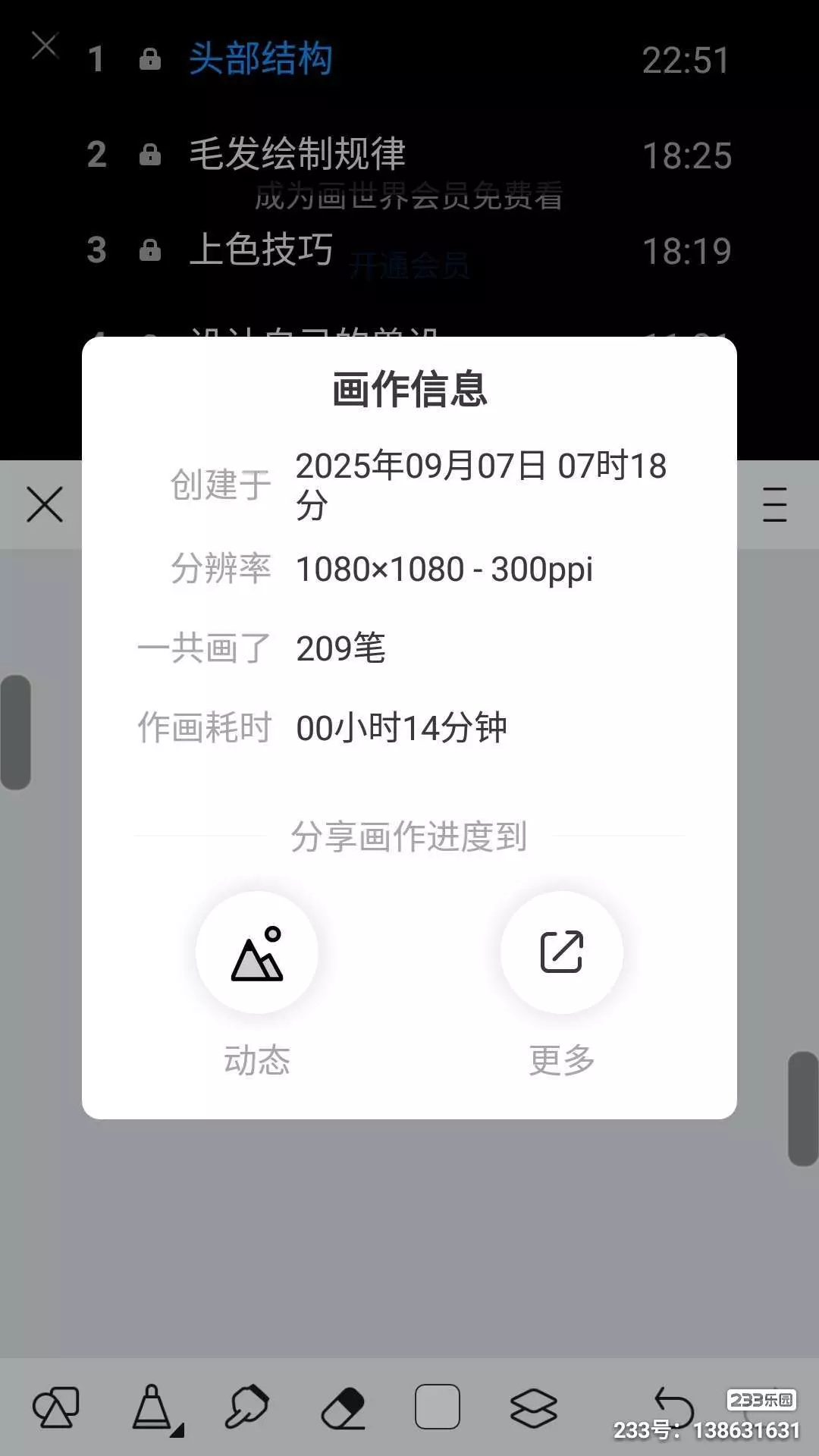Open the color swatch picker
This screenshot has height=1456, width=819.
pos(438,1407)
